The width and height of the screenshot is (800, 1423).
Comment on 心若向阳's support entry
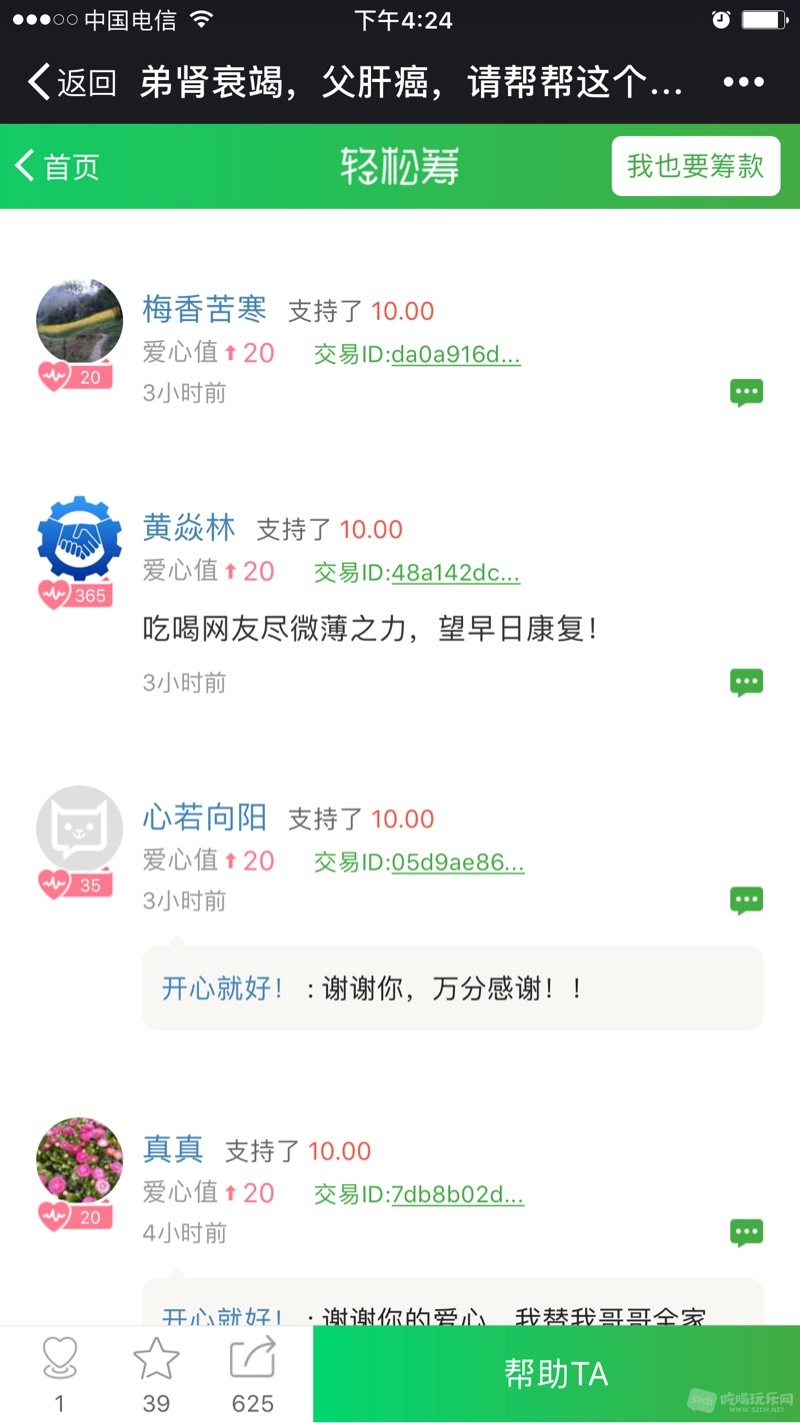click(746, 901)
